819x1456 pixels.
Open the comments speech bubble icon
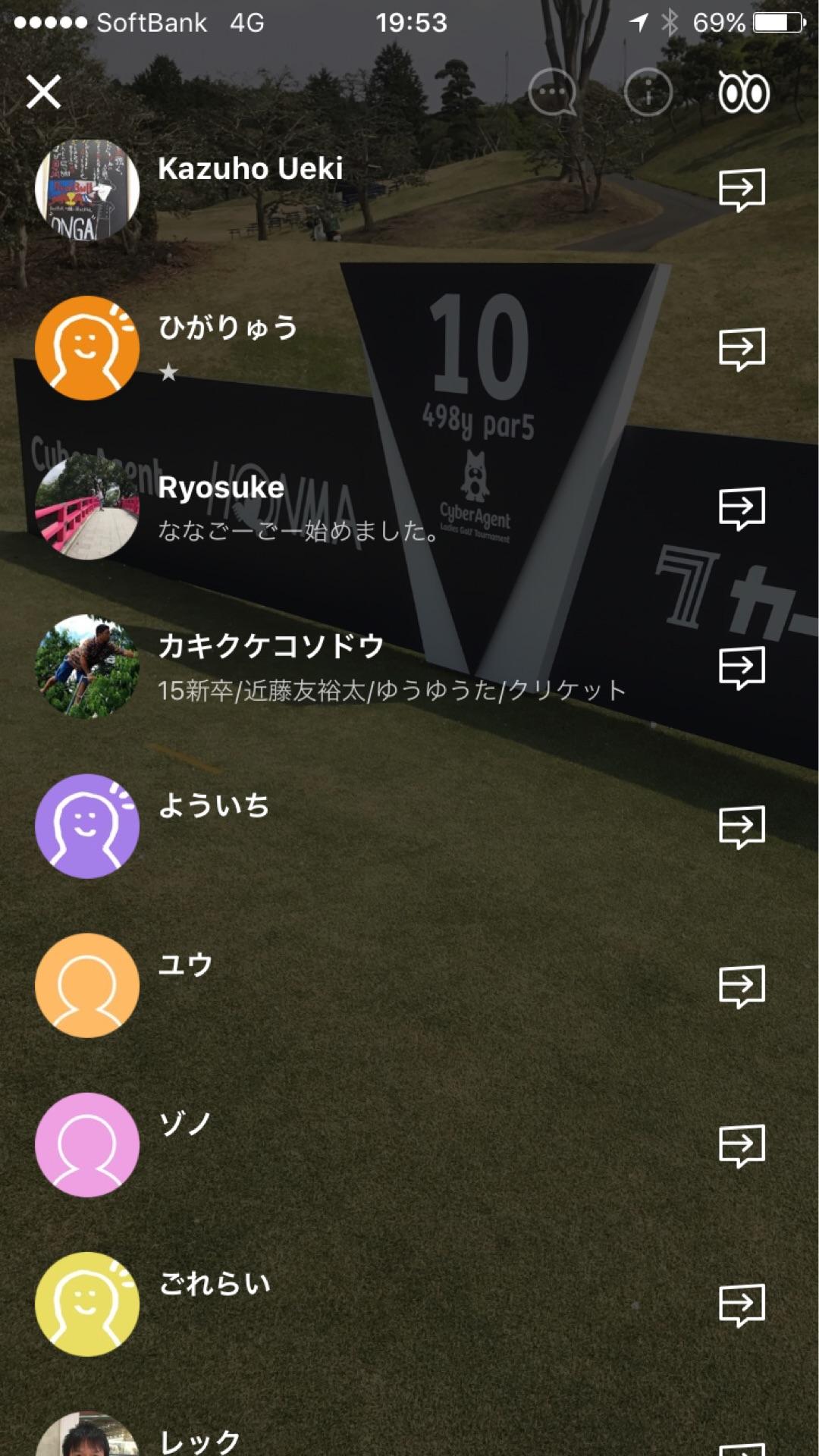click(553, 93)
